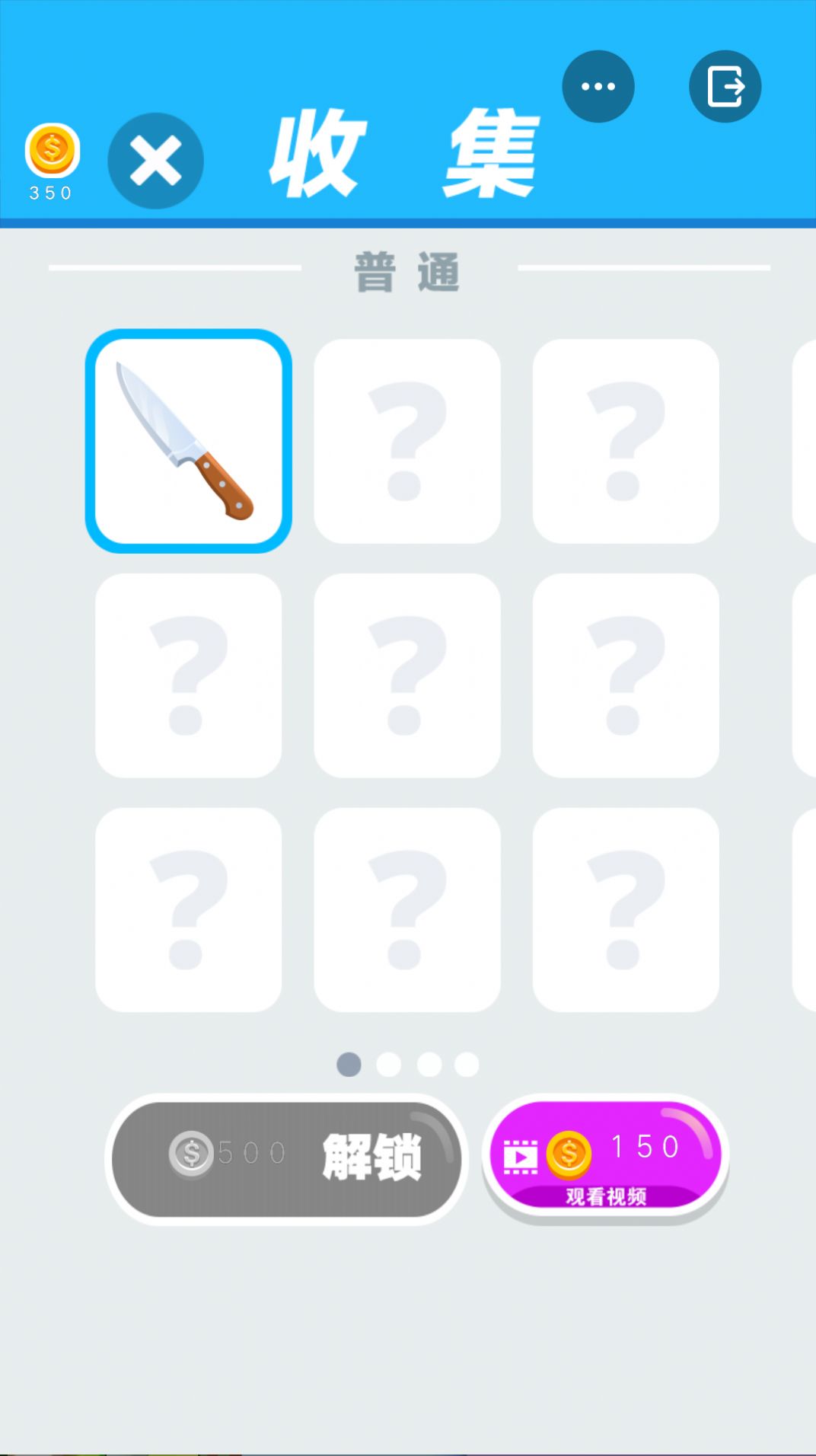Tap the exit icon at top right

coord(725,86)
